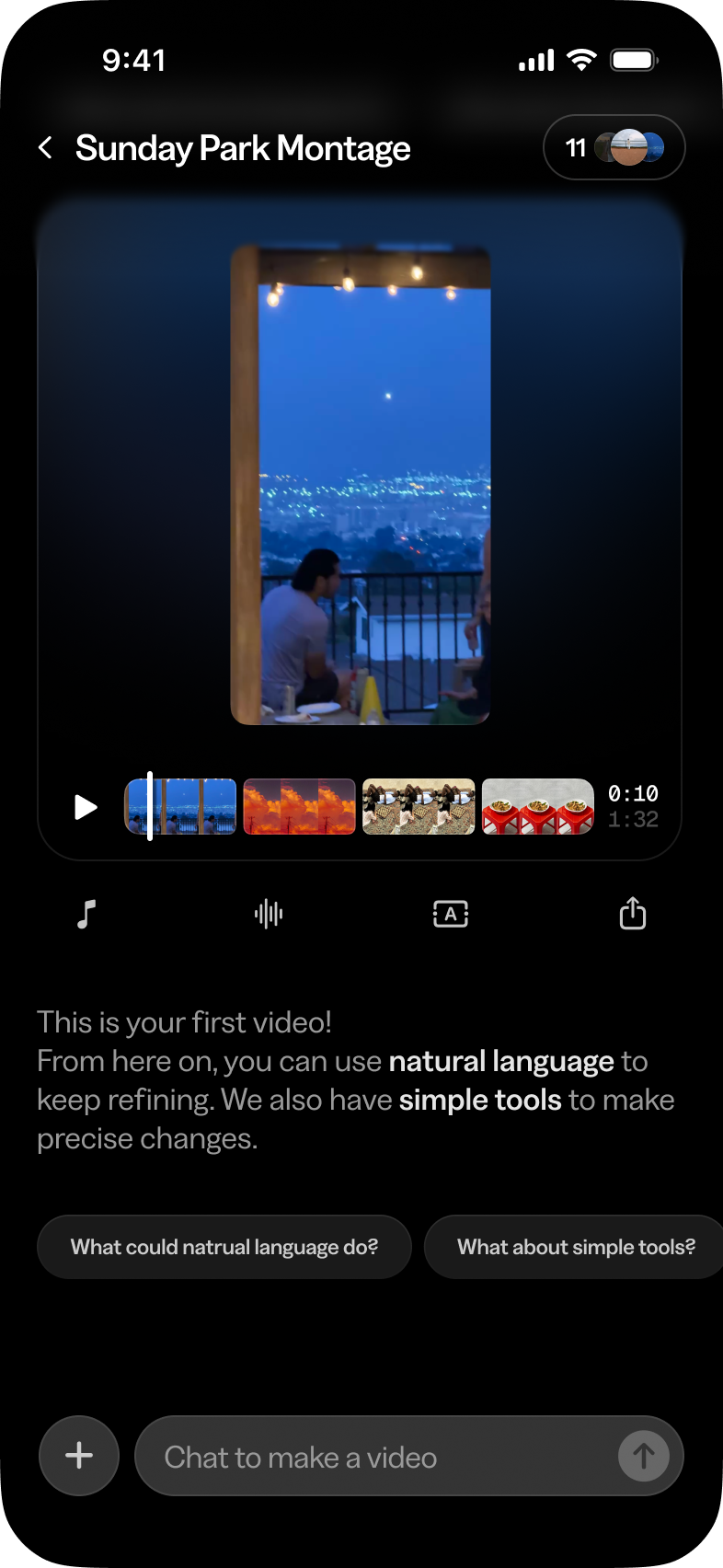The image size is (723, 1568).
Task: Open the text caption tool
Action: tap(451, 914)
